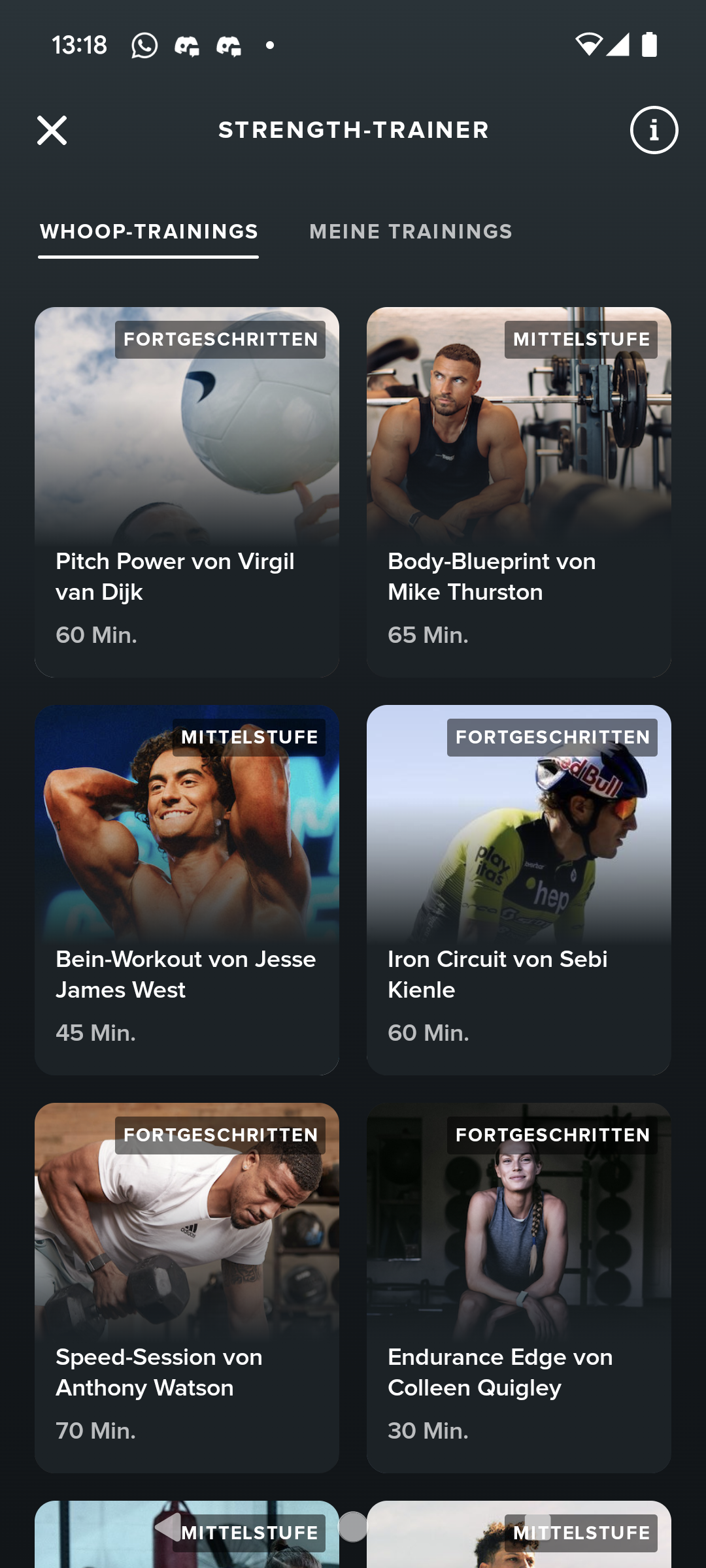Screen dimensions: 706x1568
Task: Open Iron Circuit von Sebi Kienle
Action: click(x=518, y=890)
